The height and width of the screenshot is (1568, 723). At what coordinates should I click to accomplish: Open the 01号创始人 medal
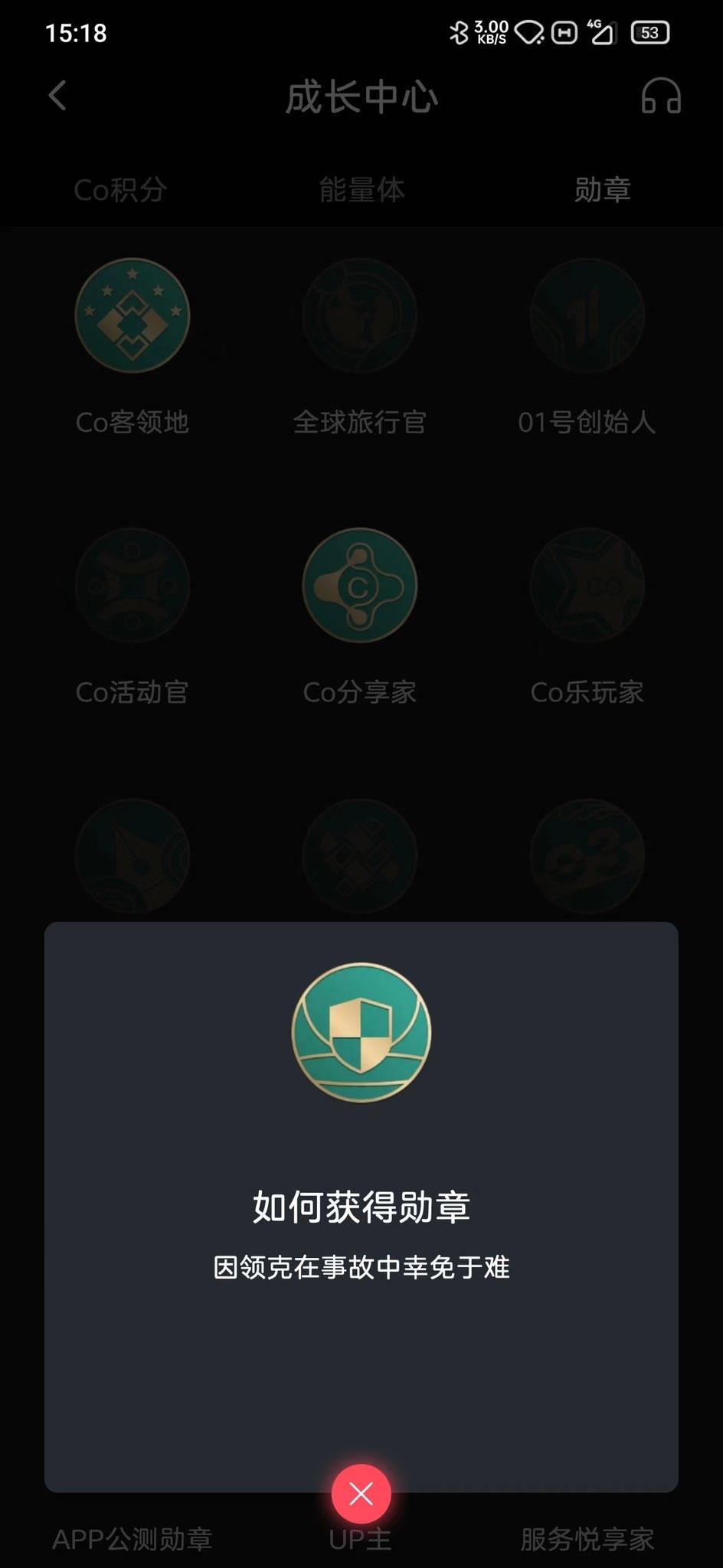[x=587, y=315]
